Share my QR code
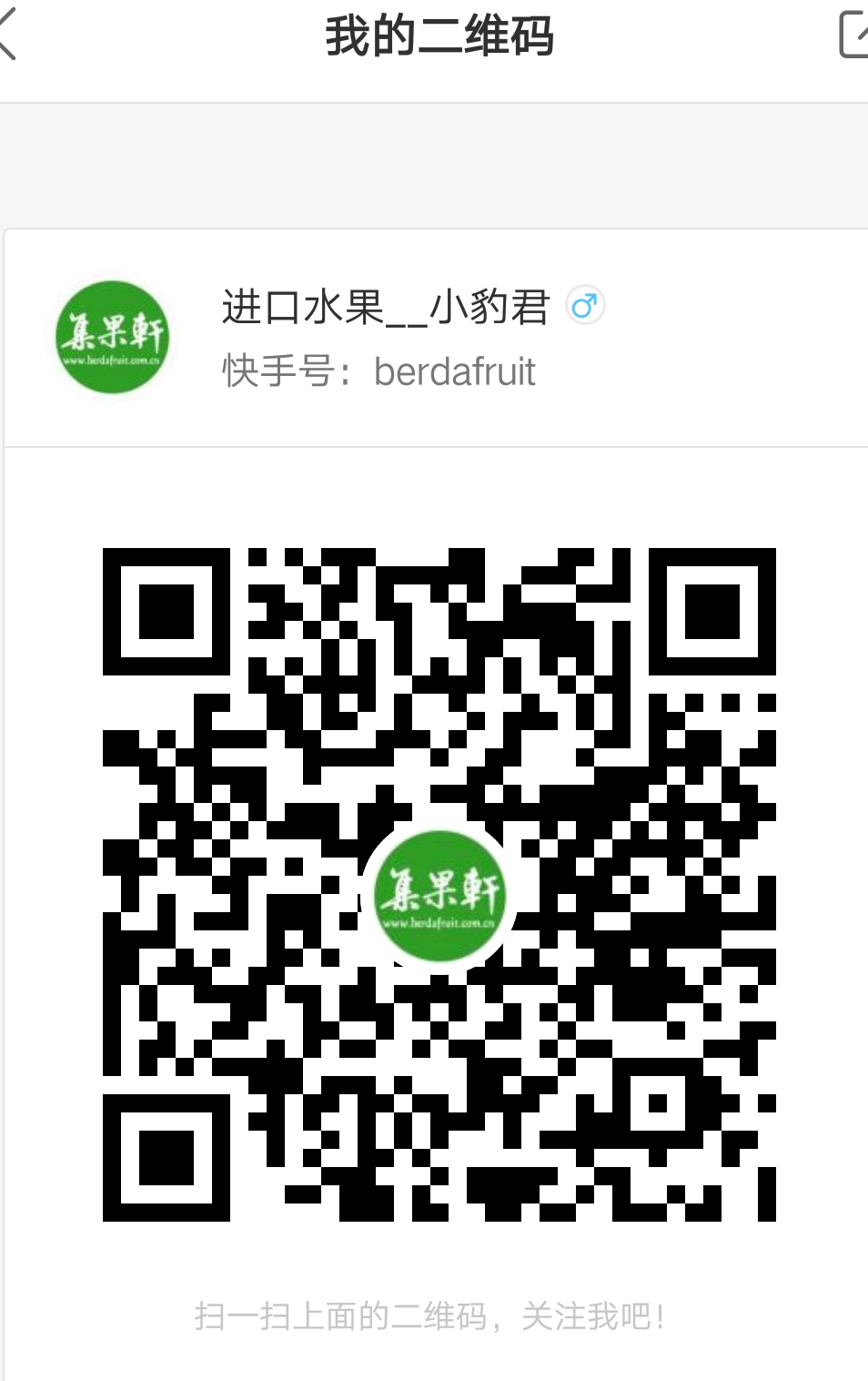 pyautogui.click(x=853, y=36)
